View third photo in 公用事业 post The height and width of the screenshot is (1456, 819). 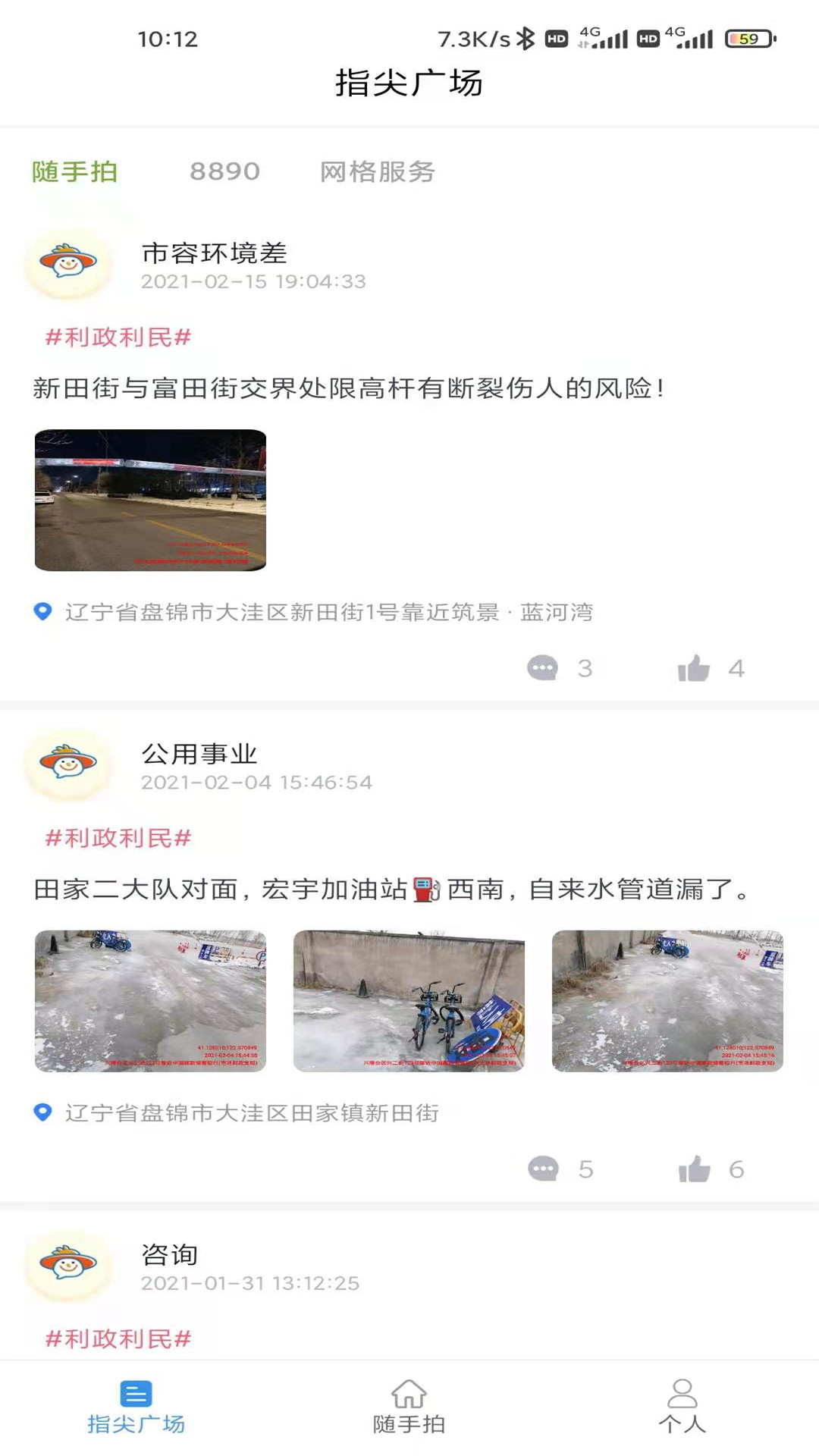[667, 1001]
